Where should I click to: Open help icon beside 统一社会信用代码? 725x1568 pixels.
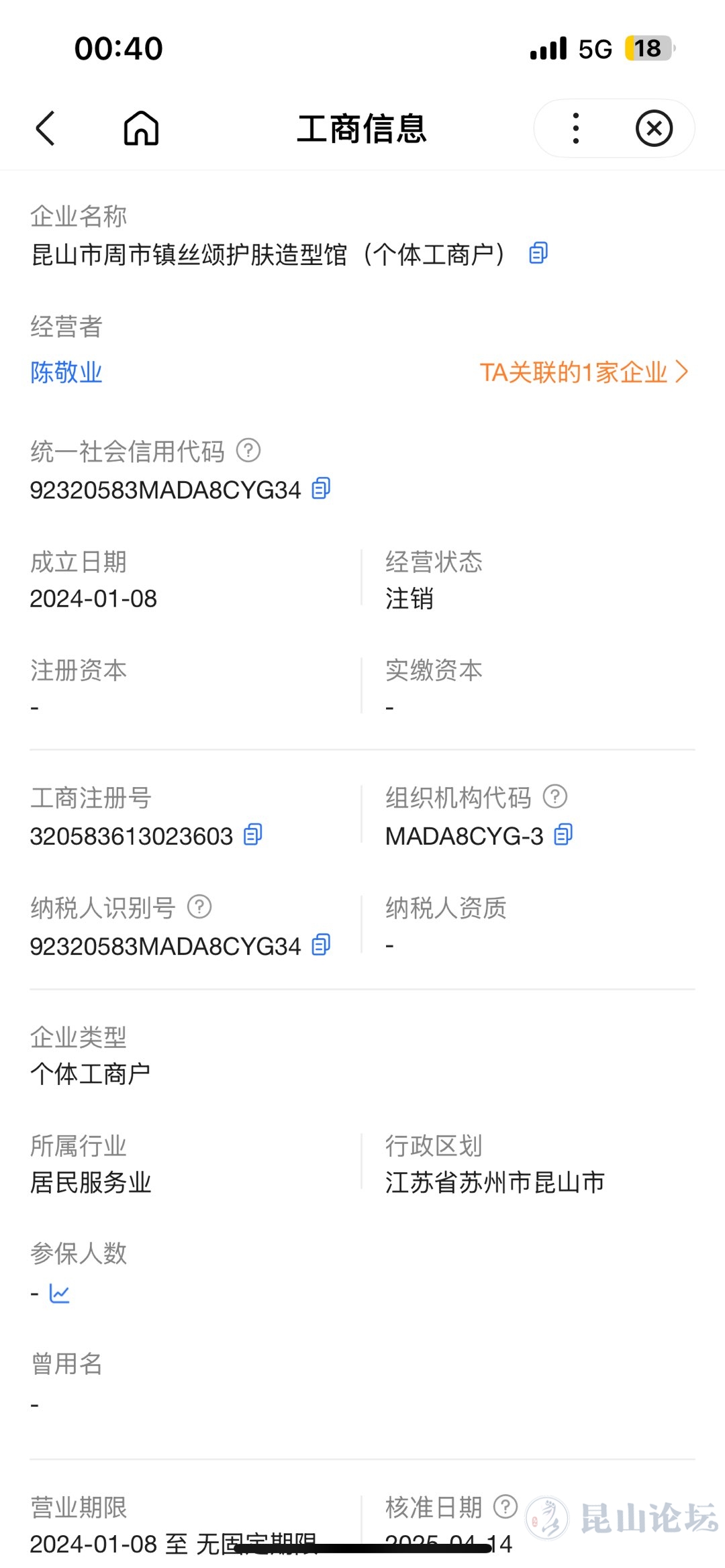pyautogui.click(x=248, y=450)
